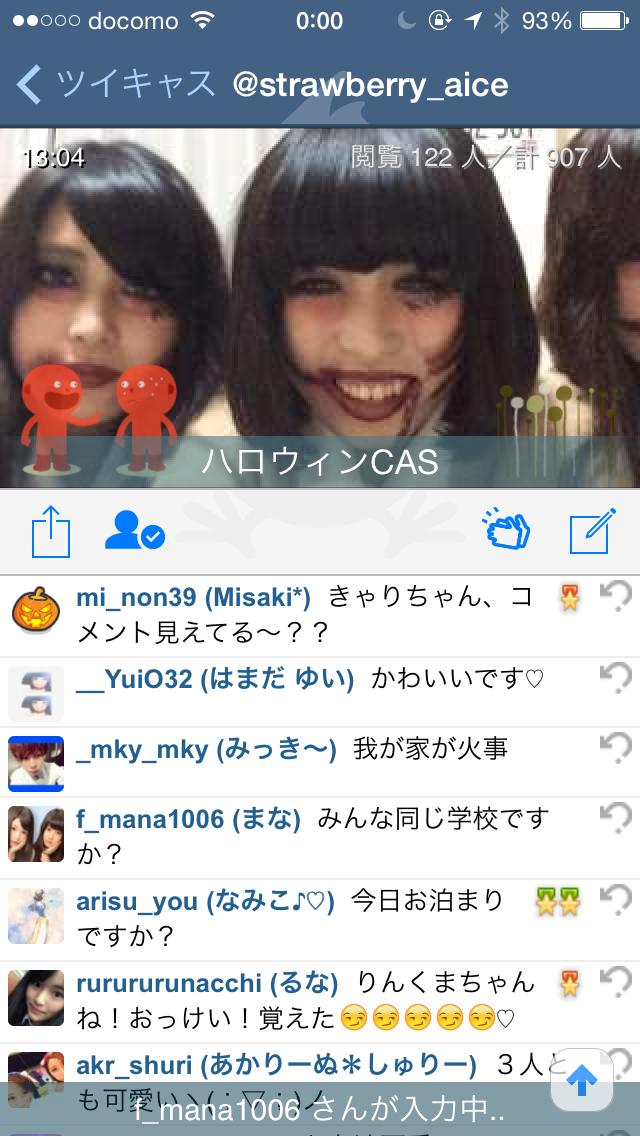Jump to latest with the arrow button
Viewport: 640px width, 1136px height.
click(581, 1081)
